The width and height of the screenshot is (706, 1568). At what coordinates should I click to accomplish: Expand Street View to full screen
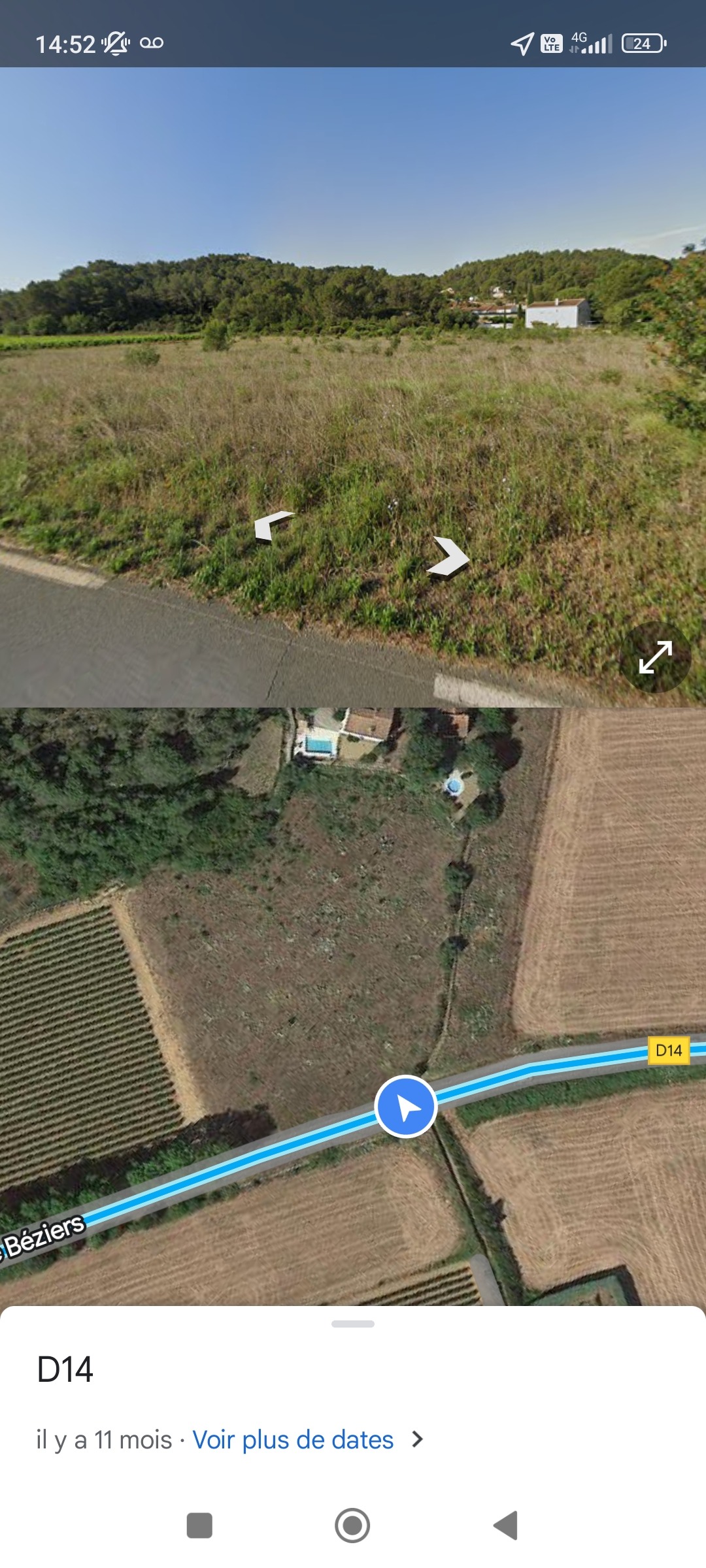[655, 657]
